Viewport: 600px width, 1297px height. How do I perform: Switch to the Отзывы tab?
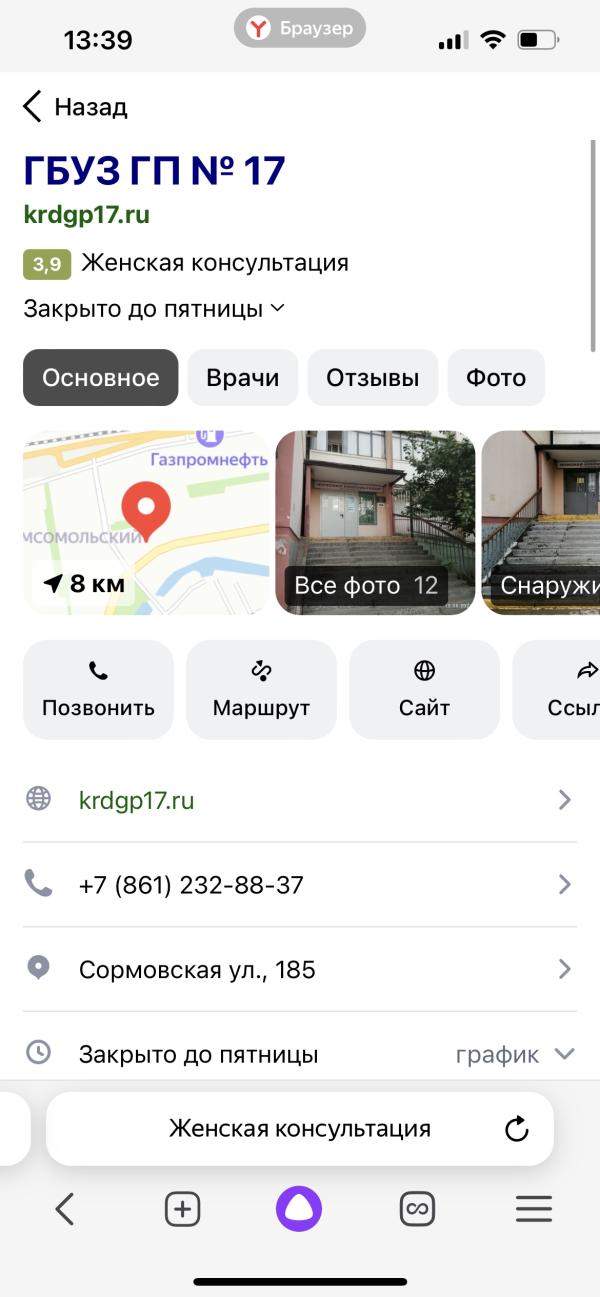click(x=373, y=378)
